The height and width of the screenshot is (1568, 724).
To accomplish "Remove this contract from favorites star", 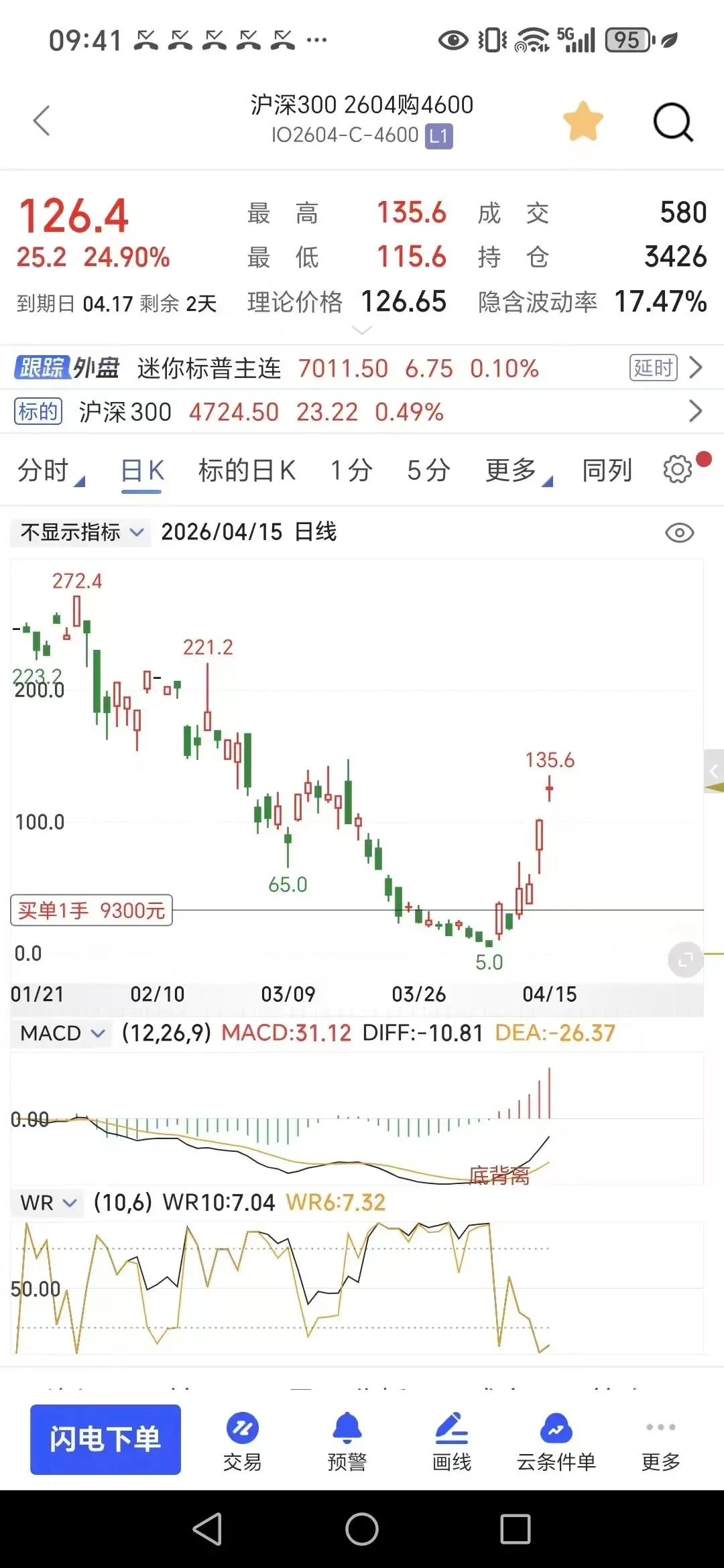I will tap(583, 121).
